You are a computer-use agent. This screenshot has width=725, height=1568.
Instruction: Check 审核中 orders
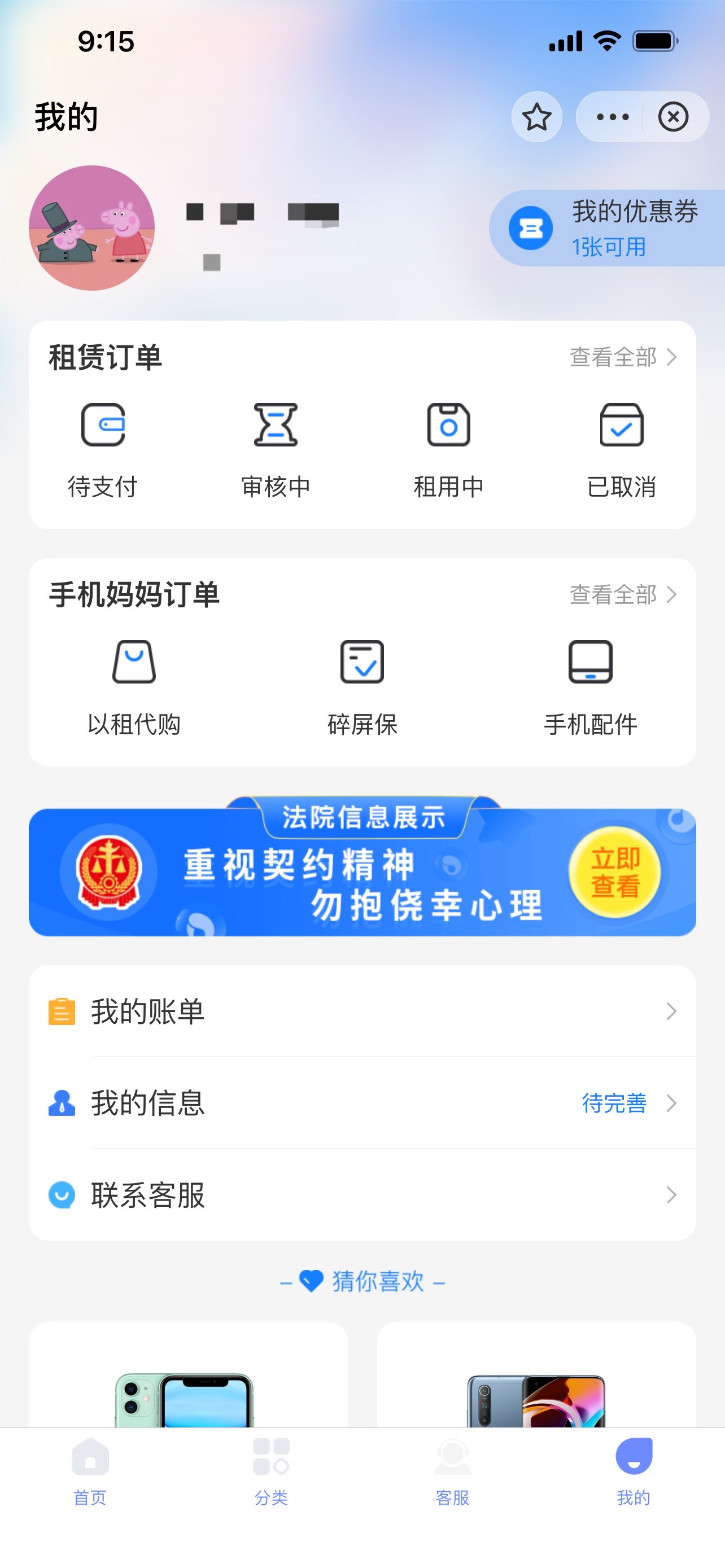[276, 450]
